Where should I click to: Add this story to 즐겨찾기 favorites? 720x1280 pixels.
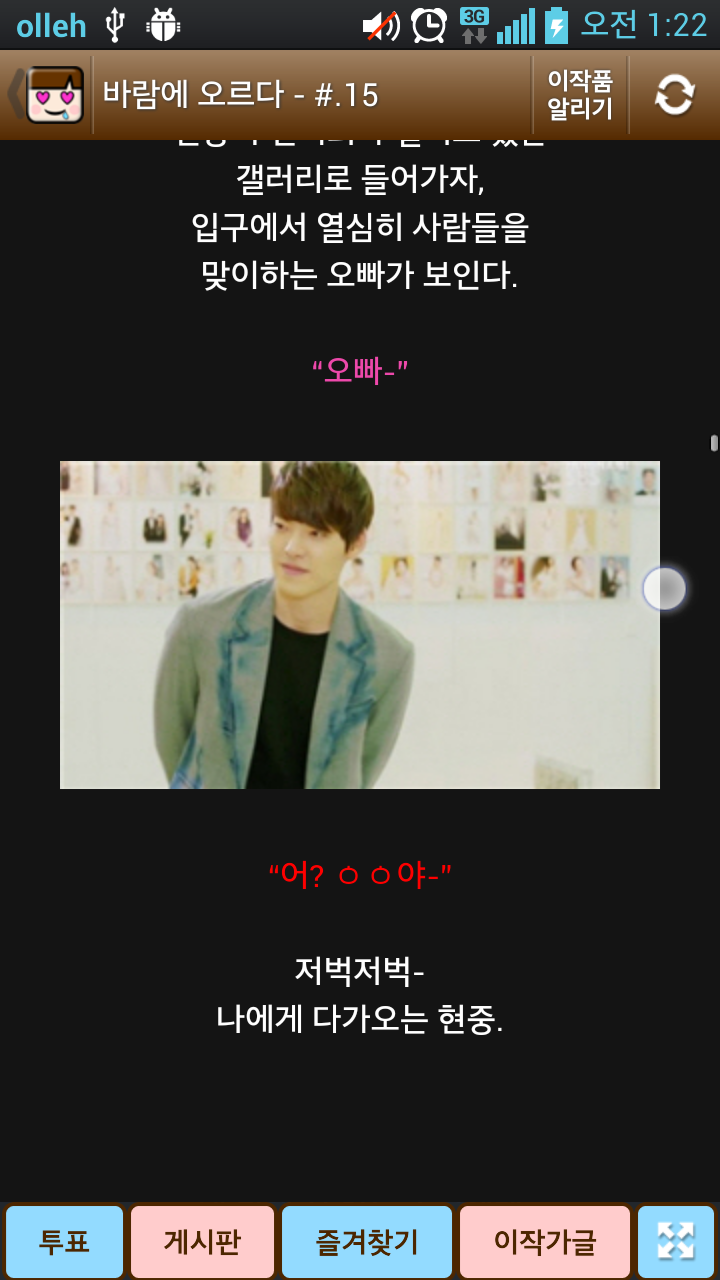[367, 1242]
